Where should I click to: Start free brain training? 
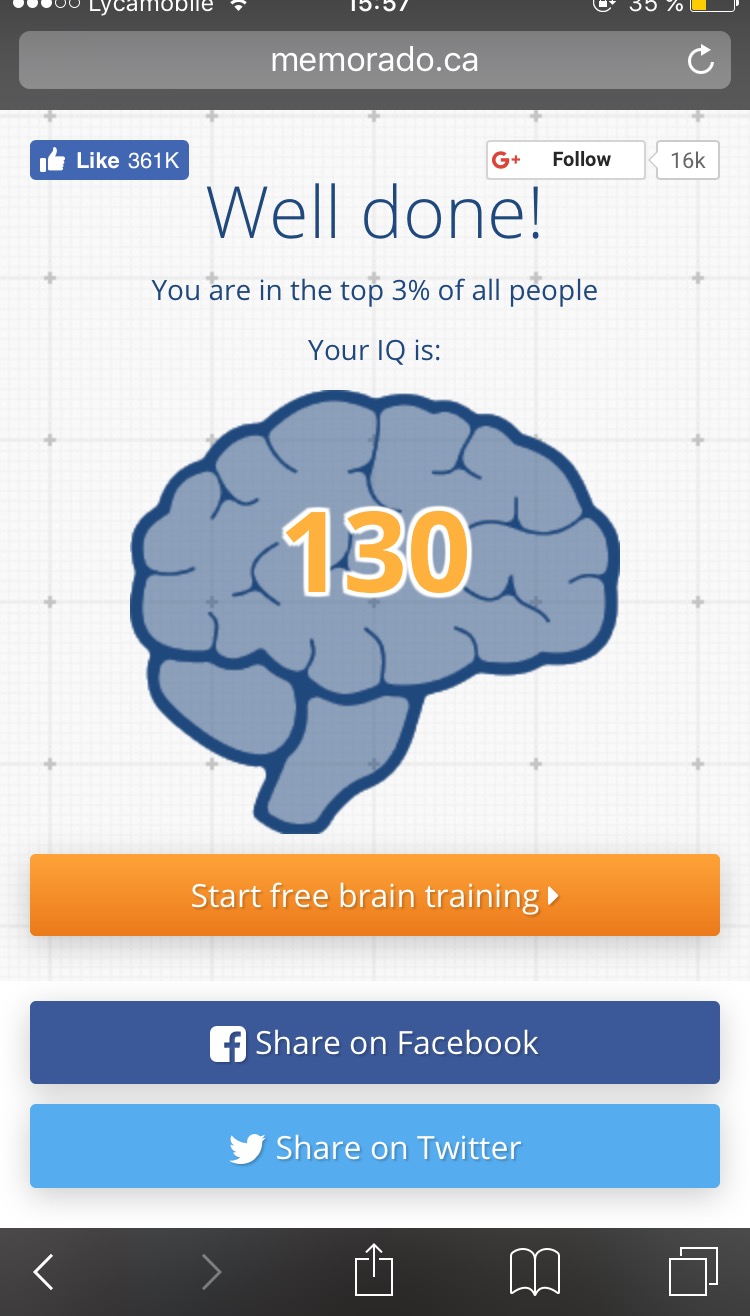[375, 895]
